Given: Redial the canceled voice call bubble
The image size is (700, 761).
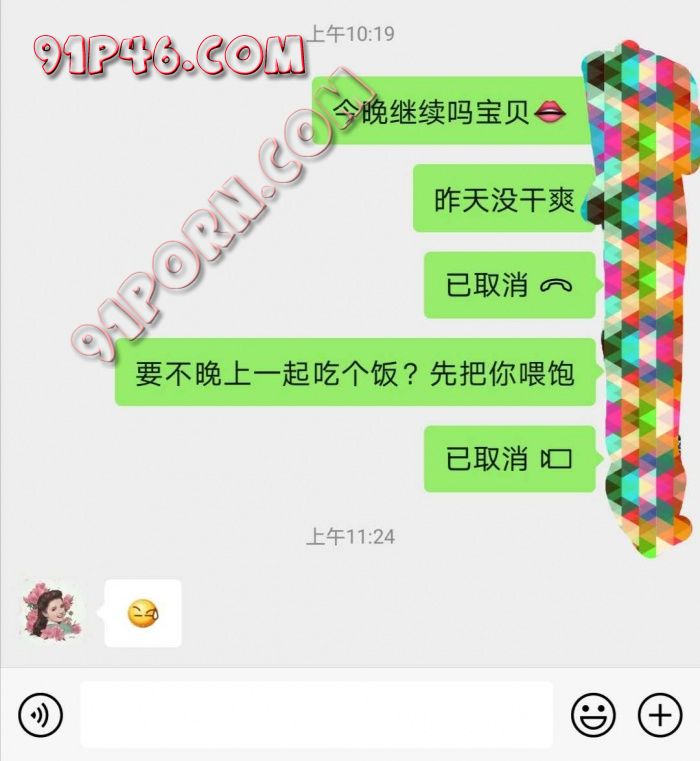Looking at the screenshot, I should 509,285.
